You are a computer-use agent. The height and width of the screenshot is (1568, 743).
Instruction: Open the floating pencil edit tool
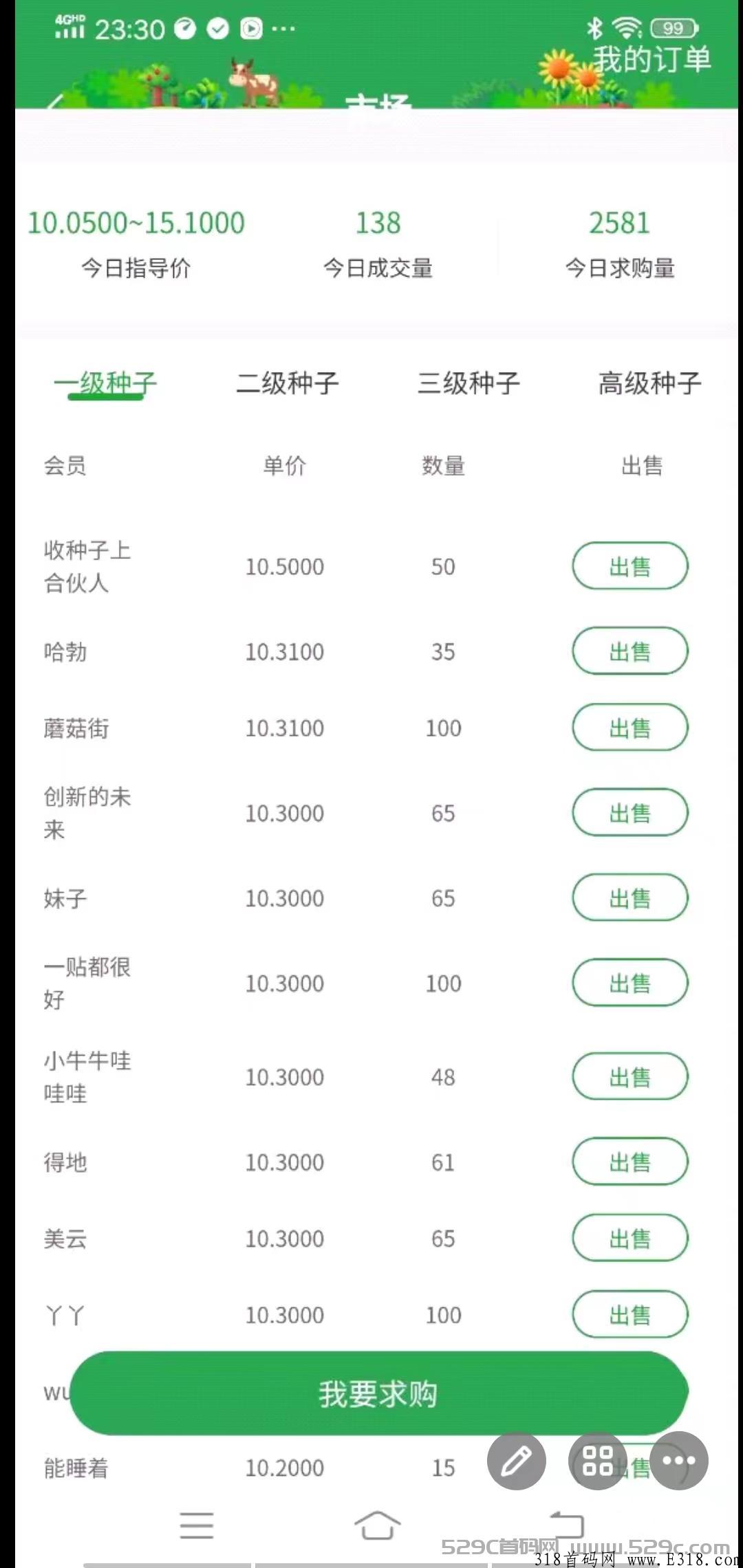tap(517, 1461)
